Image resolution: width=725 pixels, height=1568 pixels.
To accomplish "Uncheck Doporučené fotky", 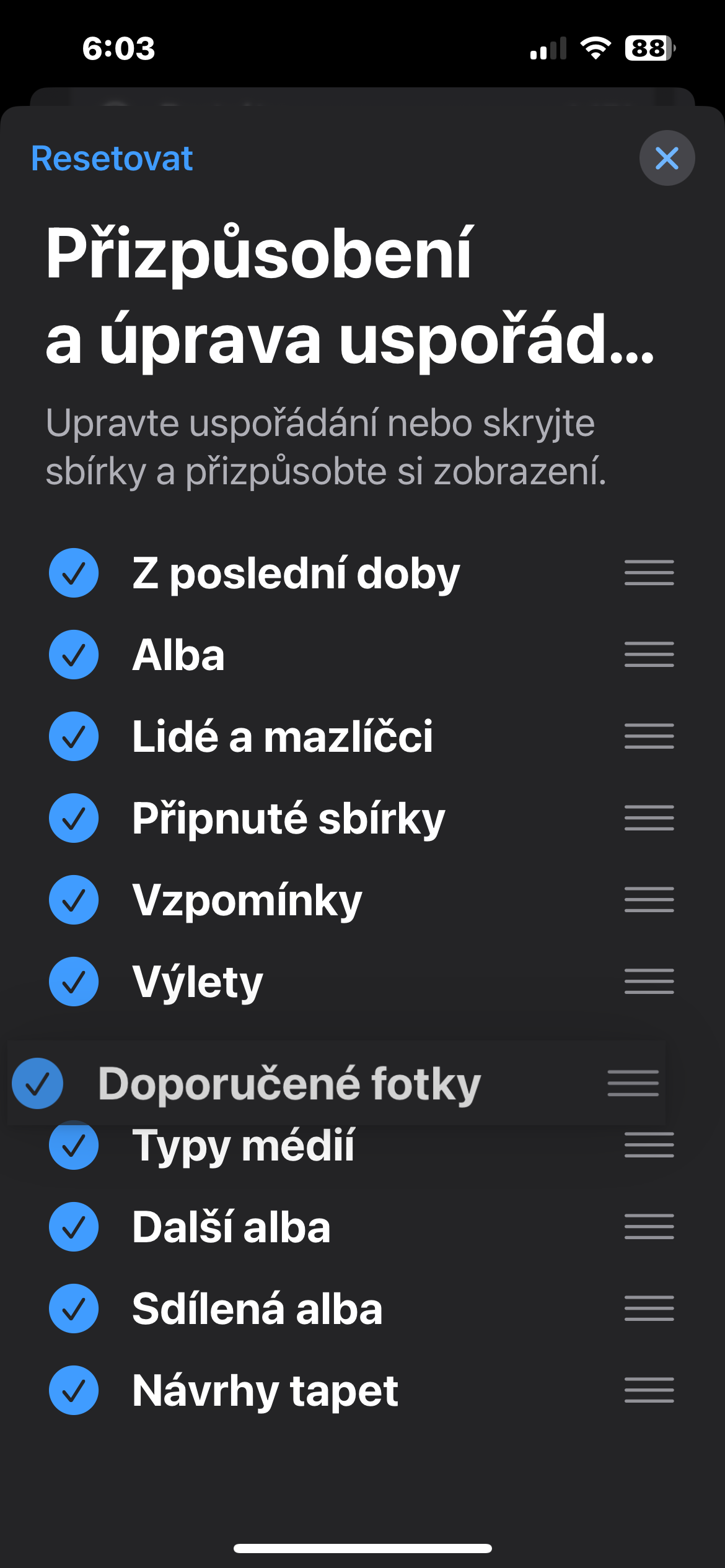I will click(38, 1083).
